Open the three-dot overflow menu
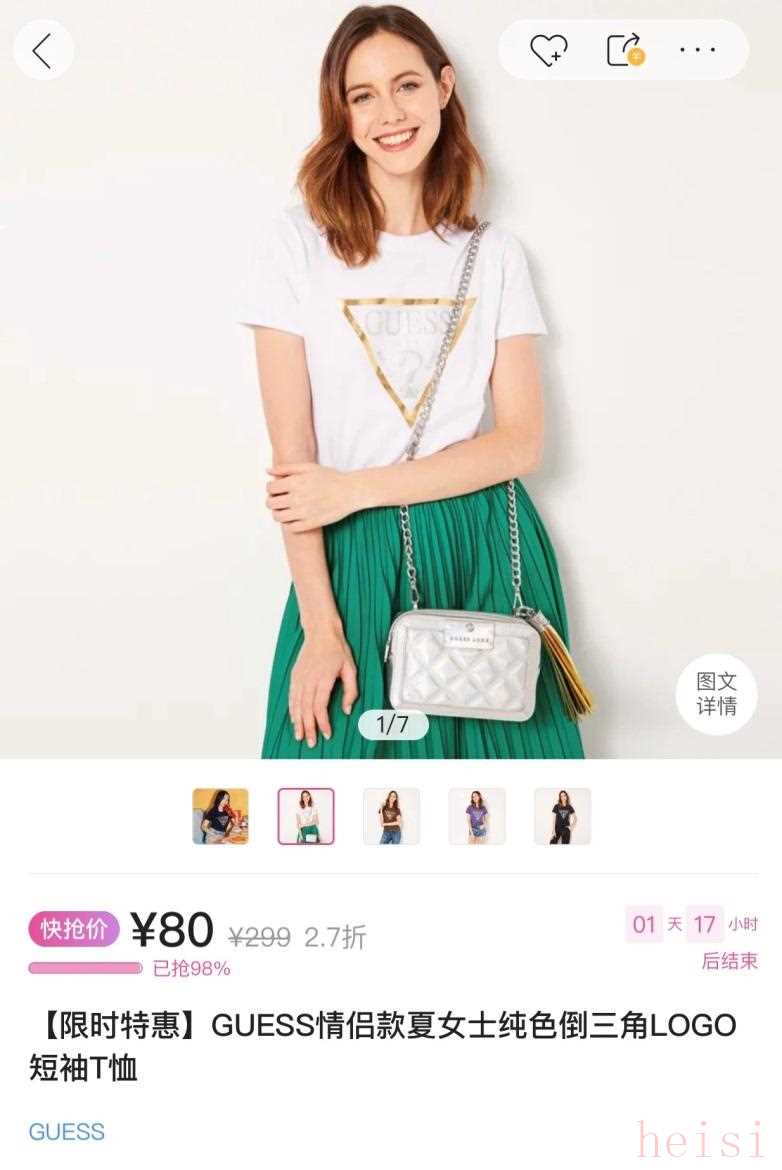Screen dimensions: 782x1170 click(x=698, y=50)
